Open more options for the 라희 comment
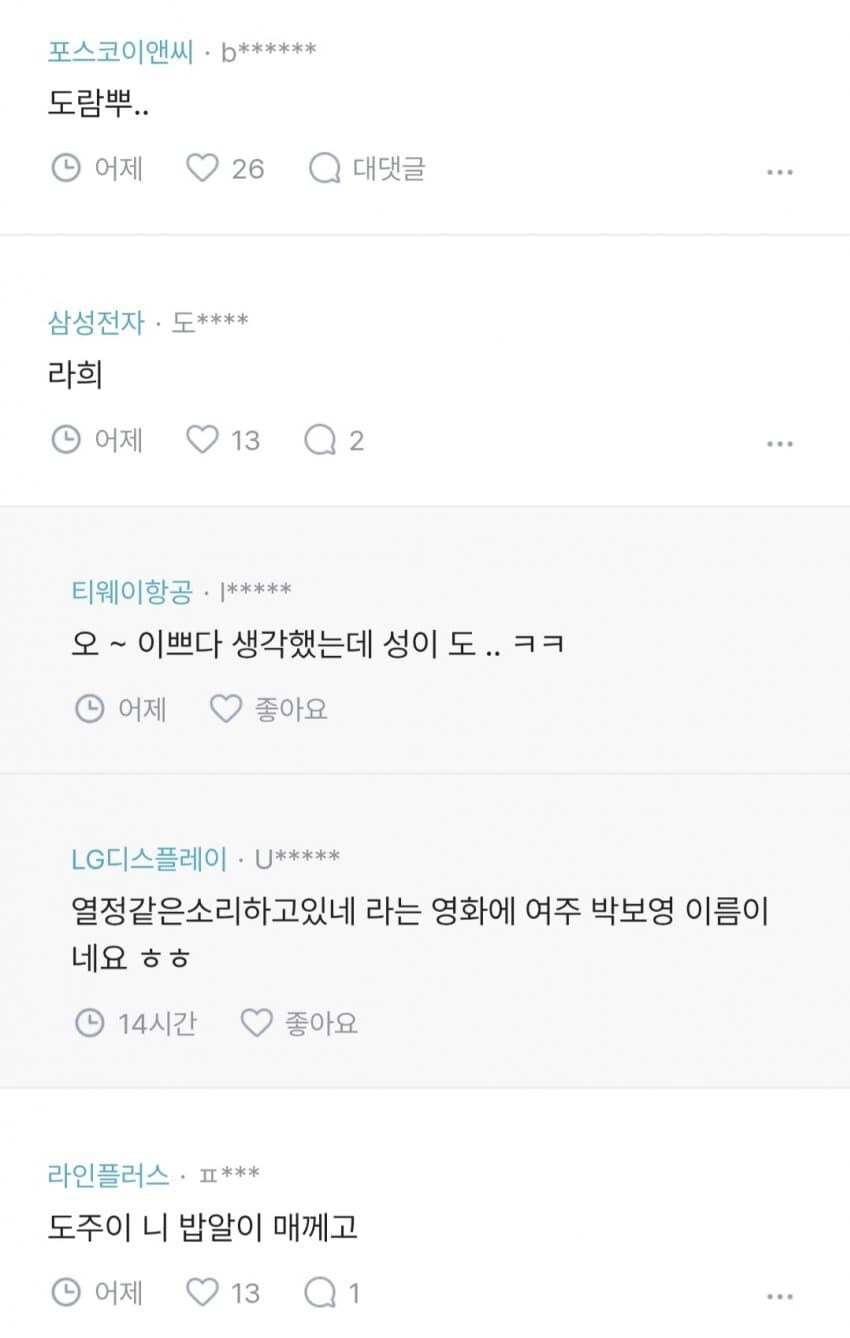Image resolution: width=850 pixels, height=1338 pixels. pyautogui.click(x=780, y=443)
